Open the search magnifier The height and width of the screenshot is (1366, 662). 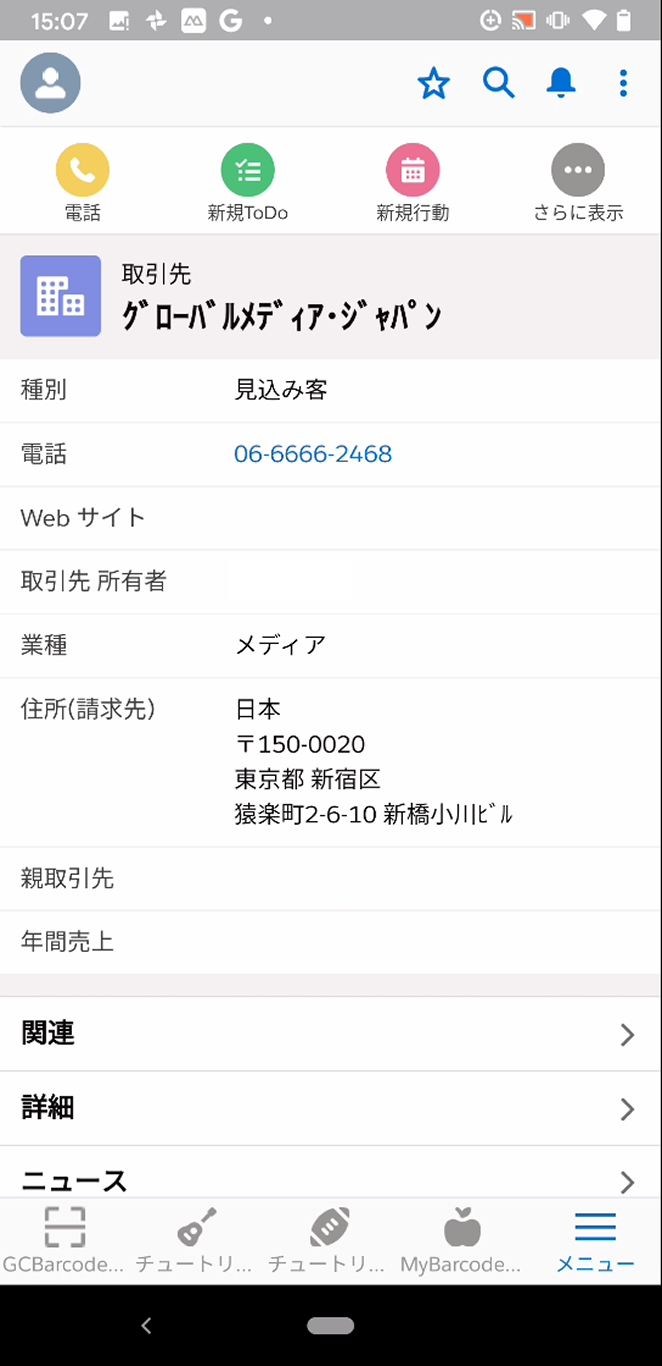(x=498, y=83)
